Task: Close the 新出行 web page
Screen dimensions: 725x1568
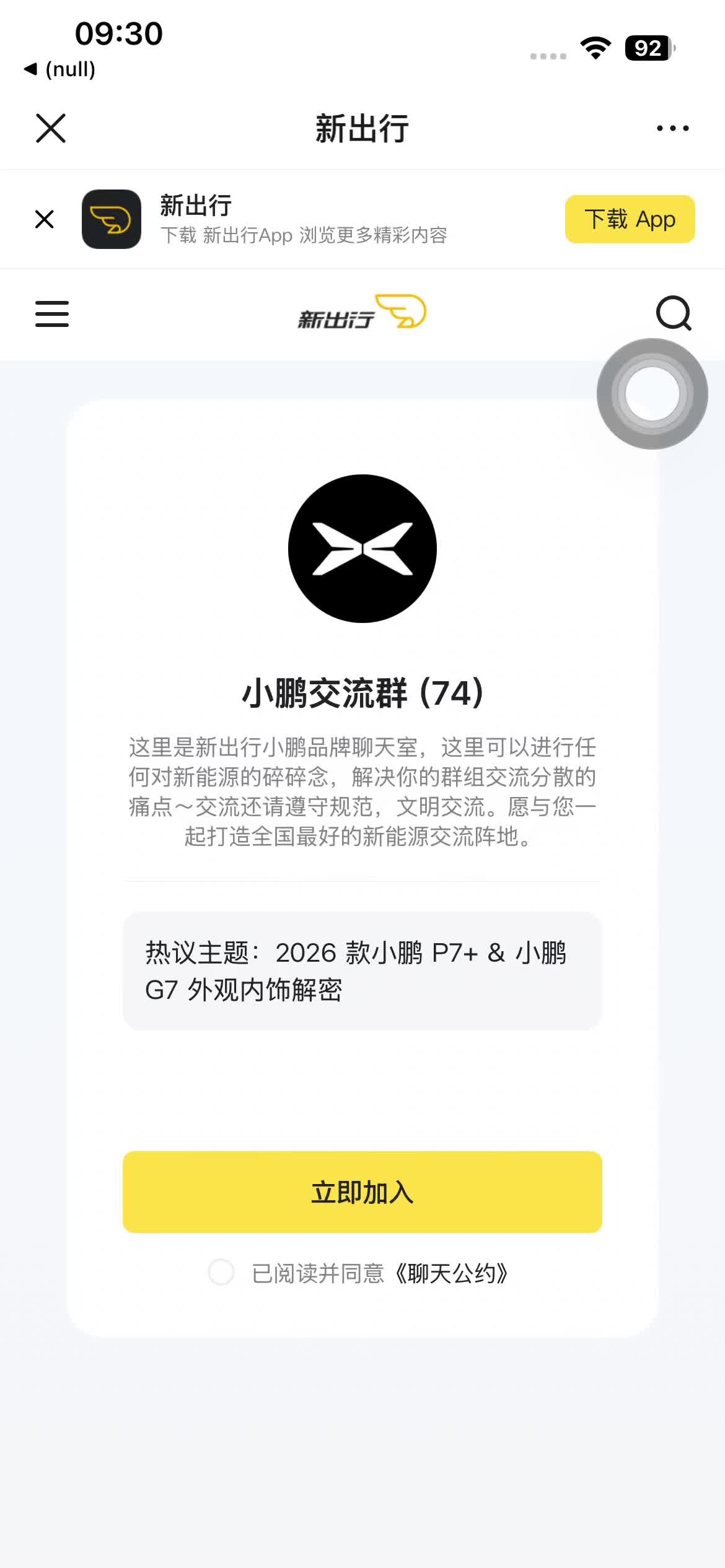Action: 51,128
